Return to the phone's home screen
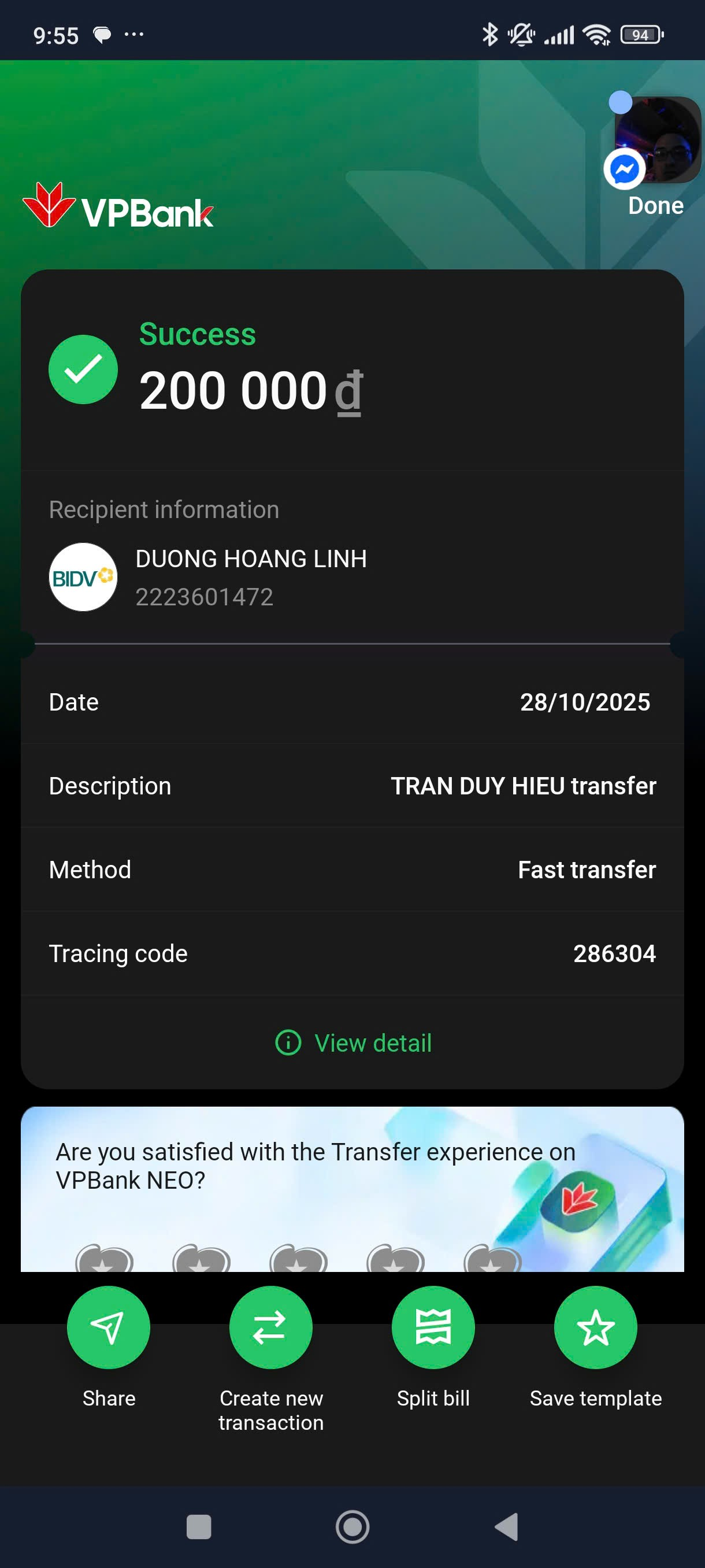The height and width of the screenshot is (1568, 705). [352, 1526]
